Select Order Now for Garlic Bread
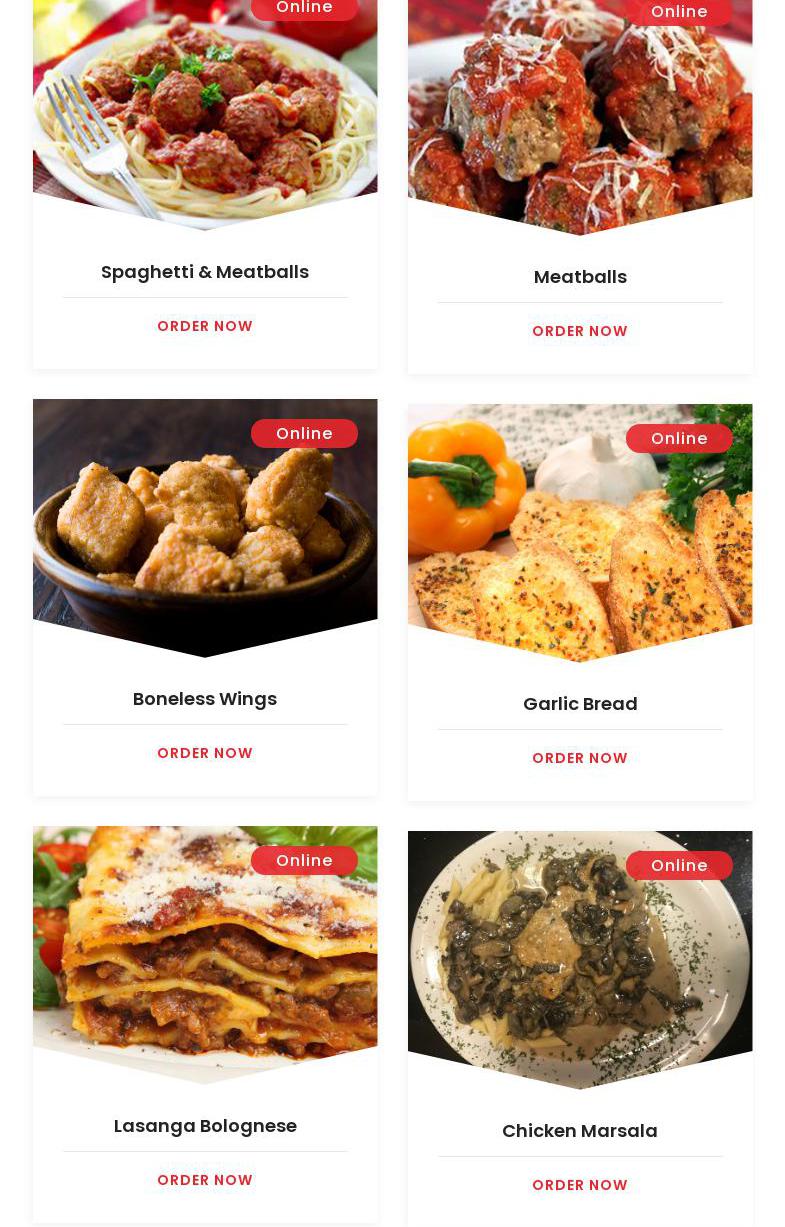This screenshot has width=785, height=1227. [580, 758]
